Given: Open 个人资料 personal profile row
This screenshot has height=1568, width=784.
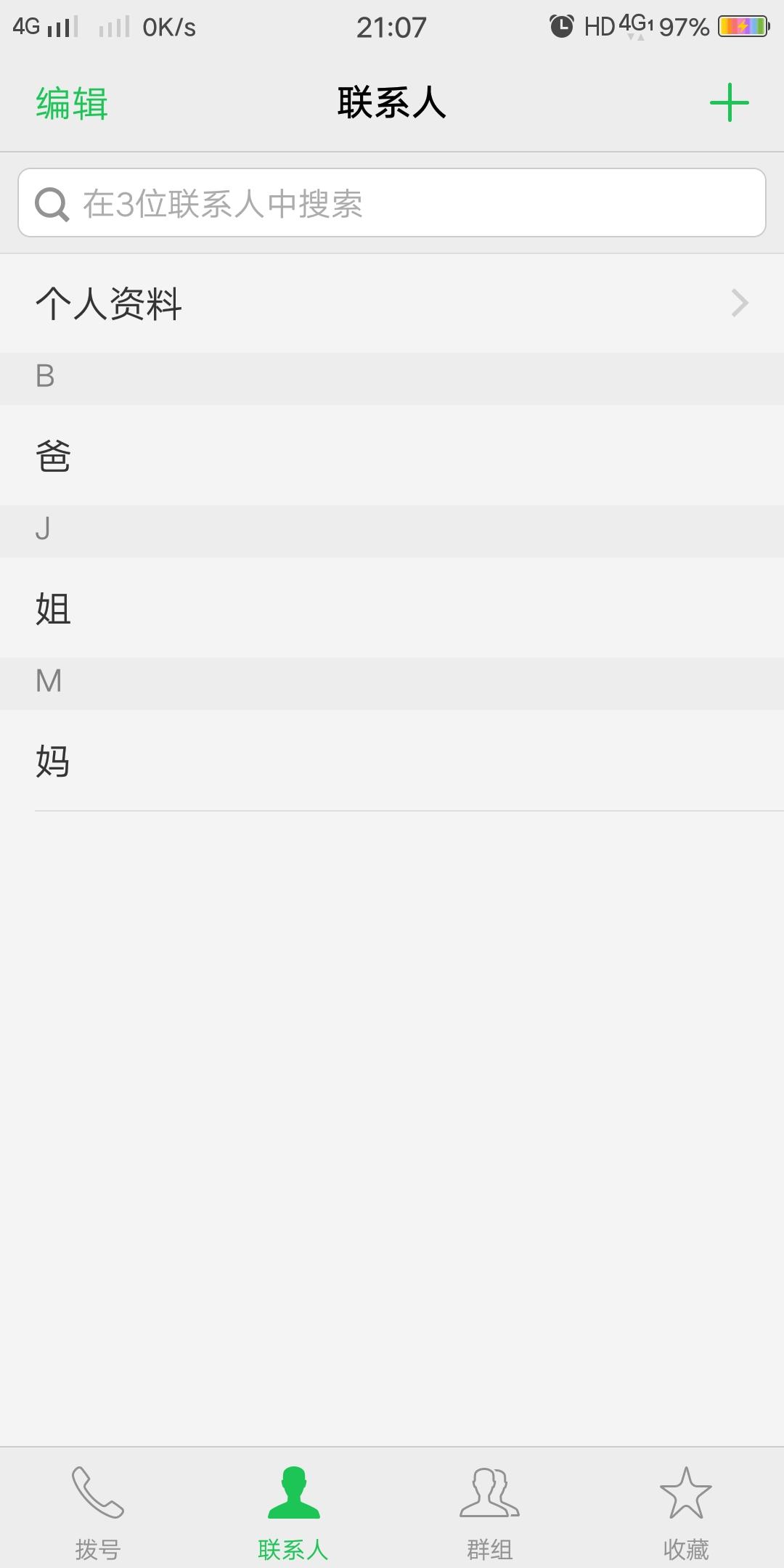Looking at the screenshot, I should [392, 303].
